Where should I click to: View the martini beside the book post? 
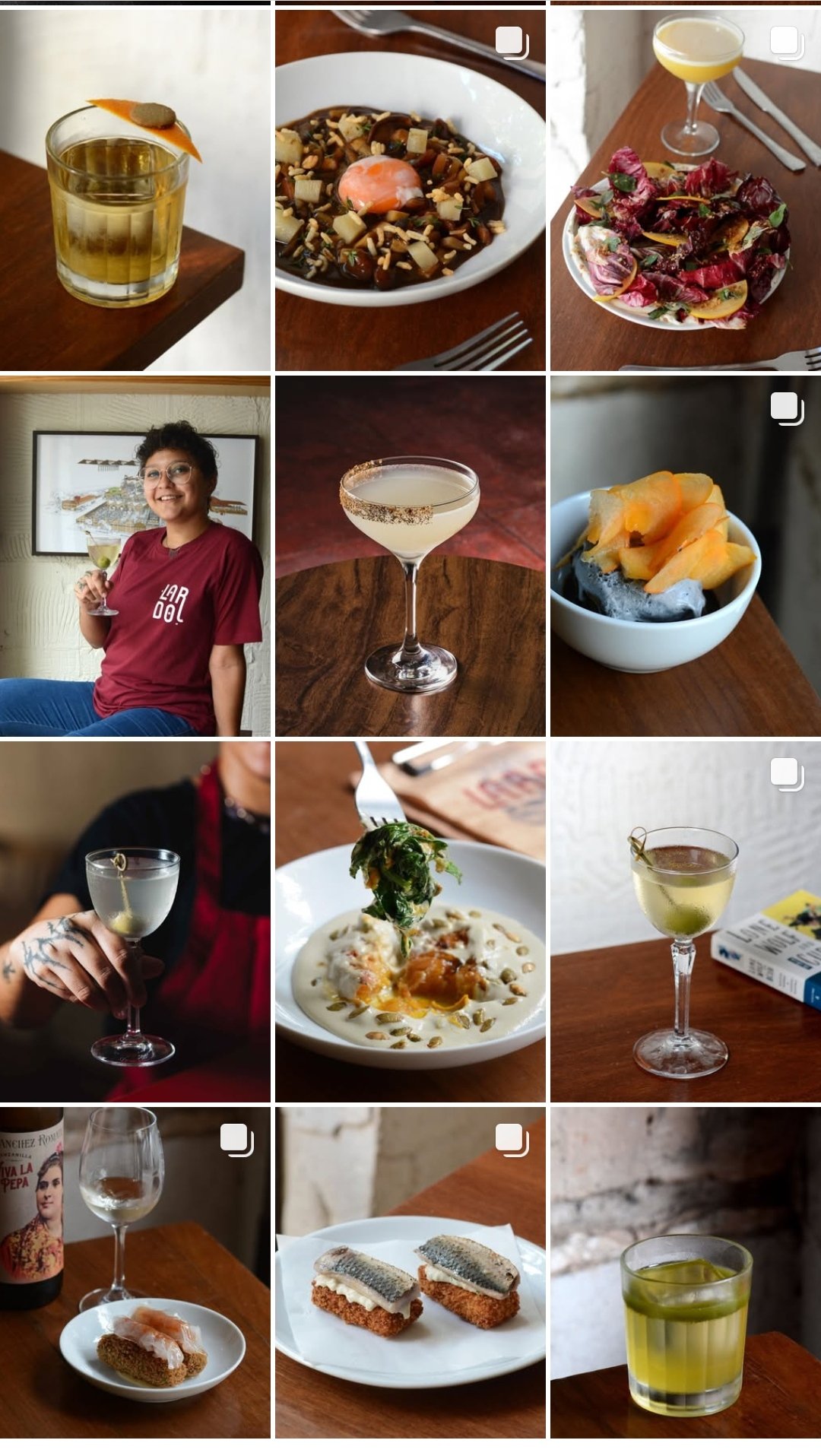(x=685, y=921)
